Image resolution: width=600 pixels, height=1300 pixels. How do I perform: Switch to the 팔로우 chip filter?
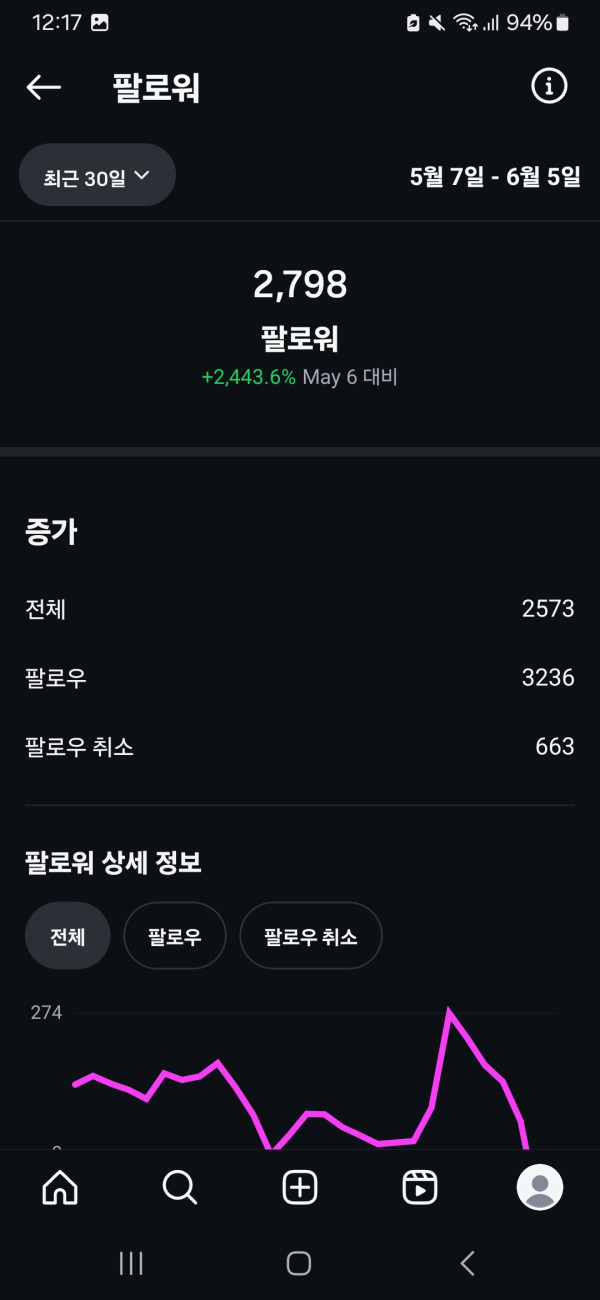175,936
